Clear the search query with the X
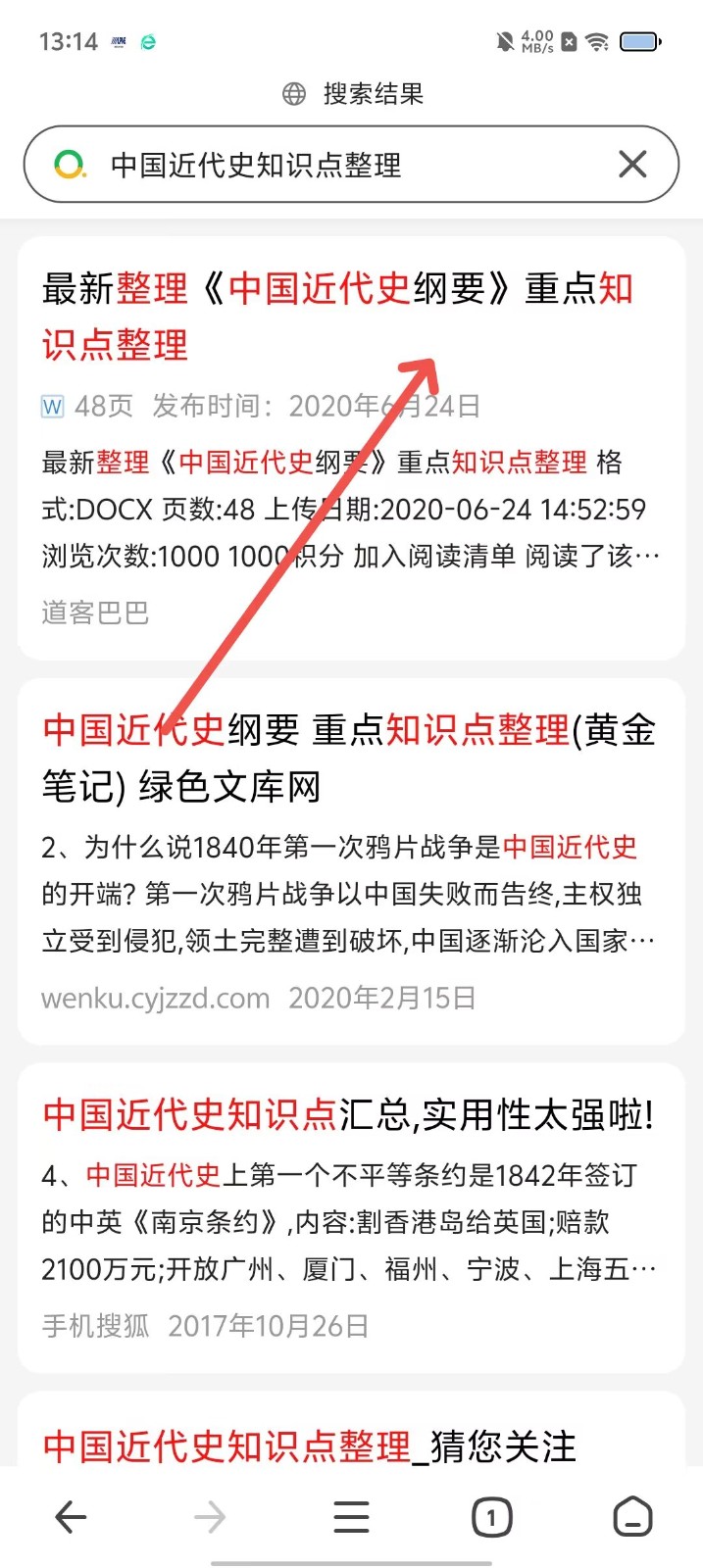This screenshot has width=703, height=1568. tap(633, 165)
